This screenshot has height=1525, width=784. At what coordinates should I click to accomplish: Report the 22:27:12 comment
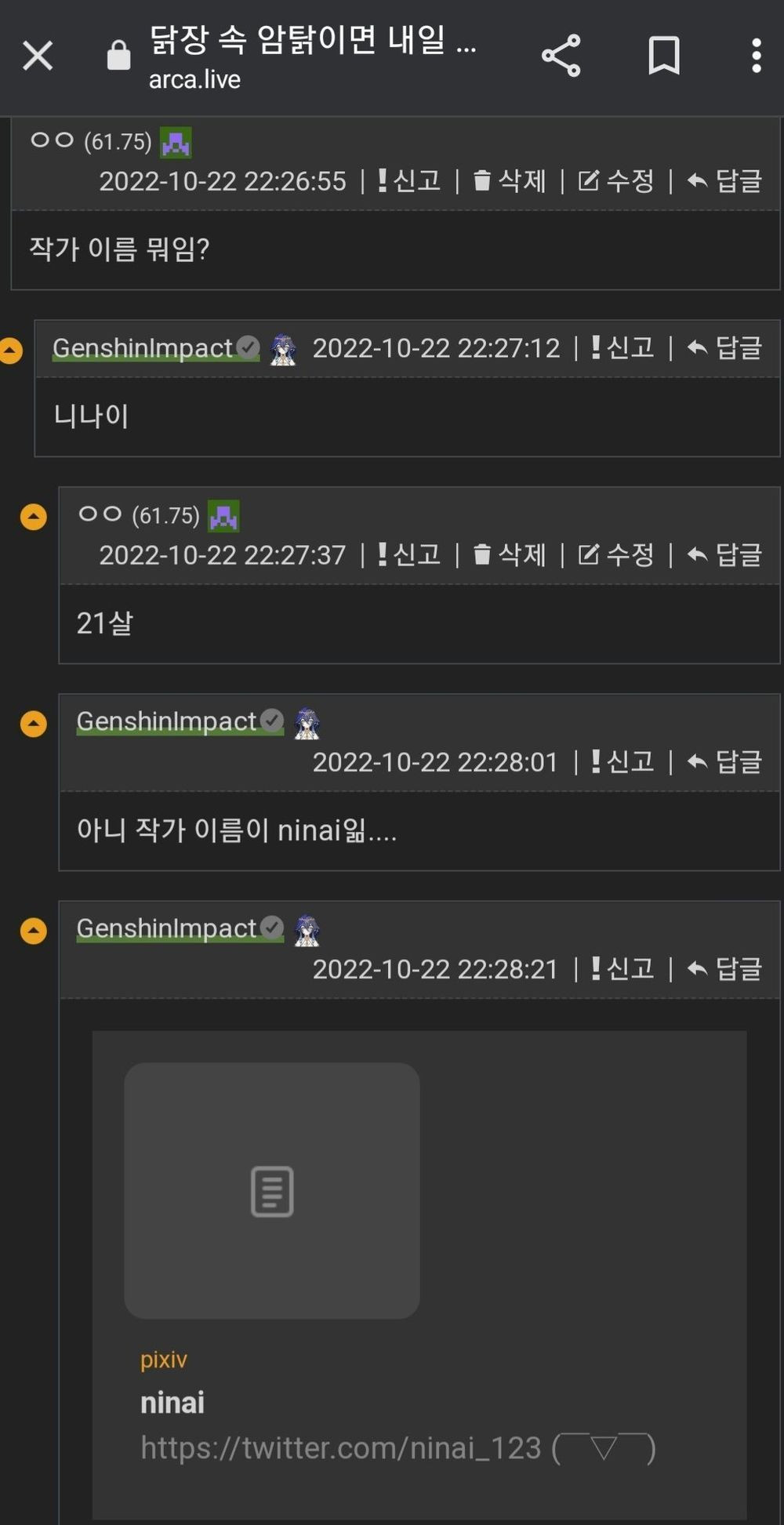[x=623, y=347]
